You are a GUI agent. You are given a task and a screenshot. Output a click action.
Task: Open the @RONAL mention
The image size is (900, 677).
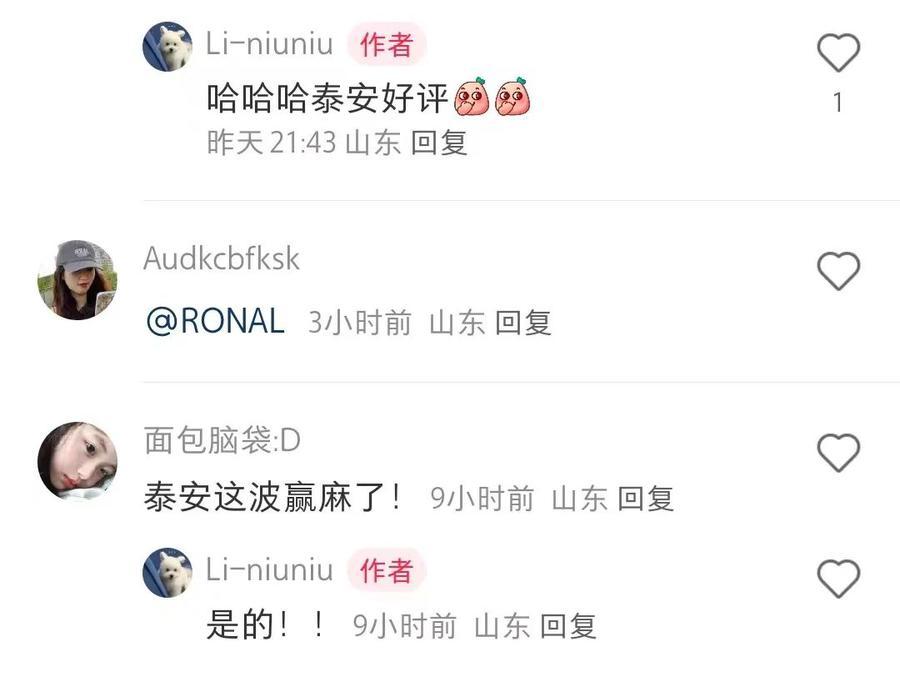pos(215,323)
